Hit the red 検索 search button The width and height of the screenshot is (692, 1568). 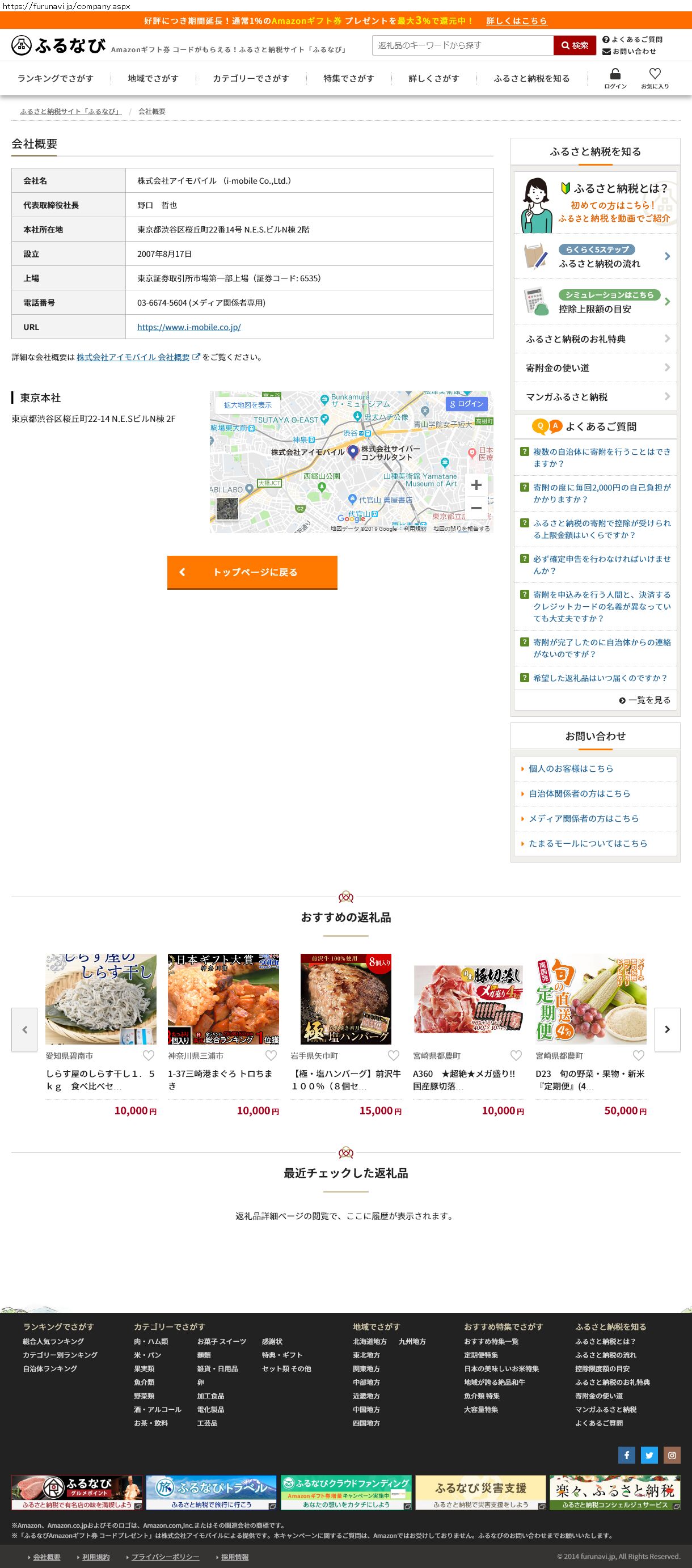[x=575, y=45]
